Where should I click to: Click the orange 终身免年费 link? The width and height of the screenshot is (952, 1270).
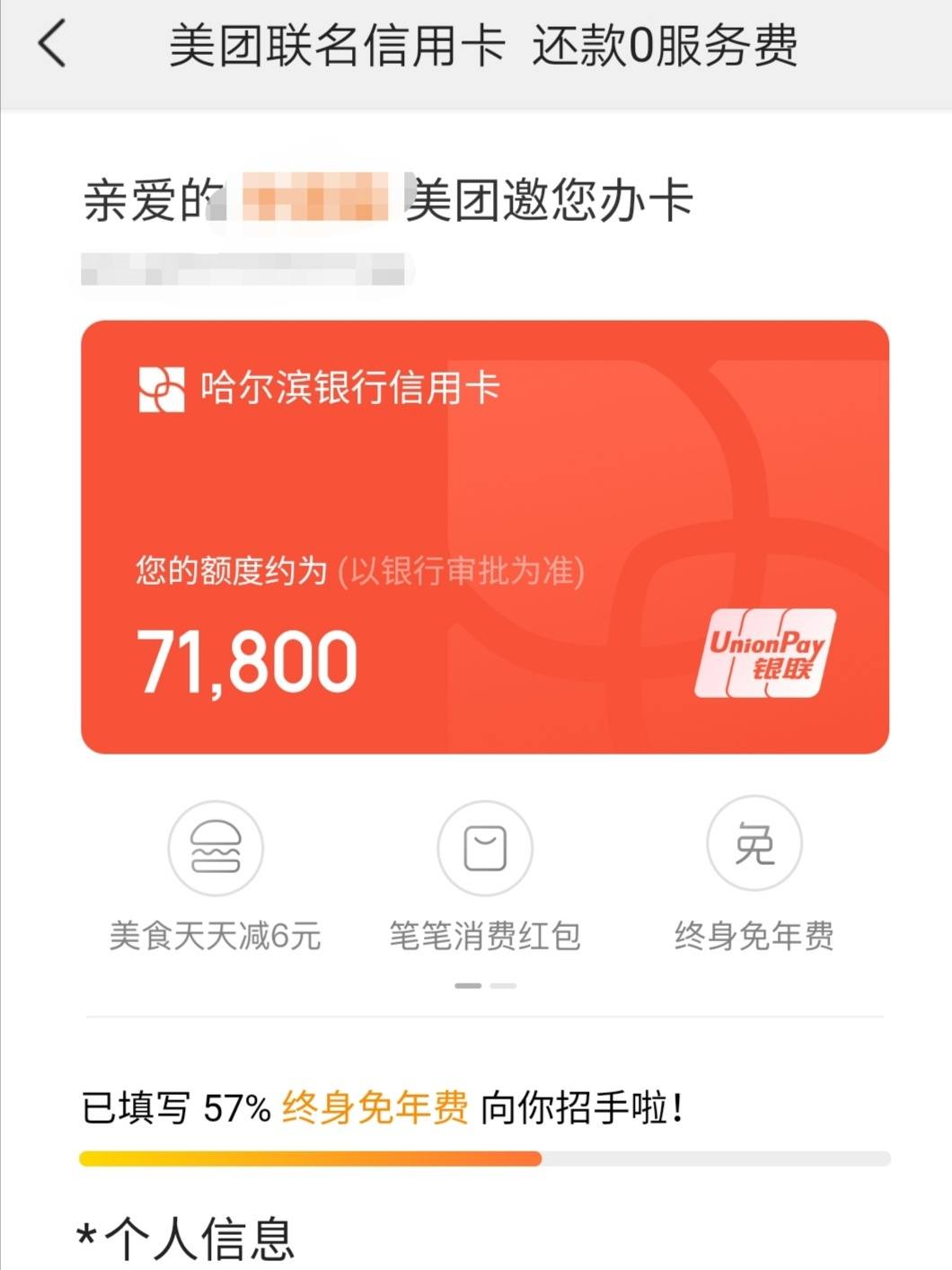pyautogui.click(x=377, y=1107)
